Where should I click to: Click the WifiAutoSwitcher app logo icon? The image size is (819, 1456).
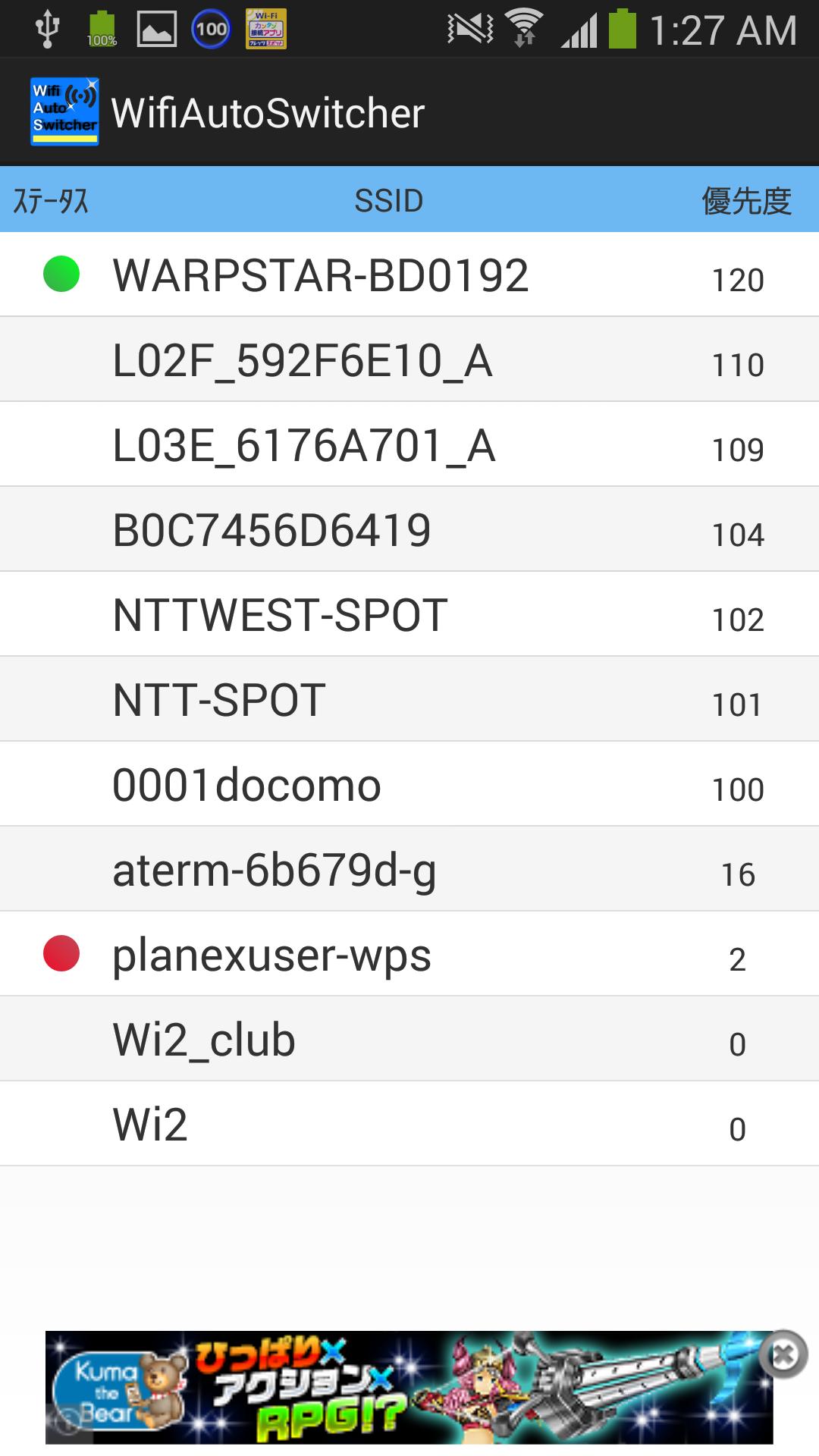point(64,111)
